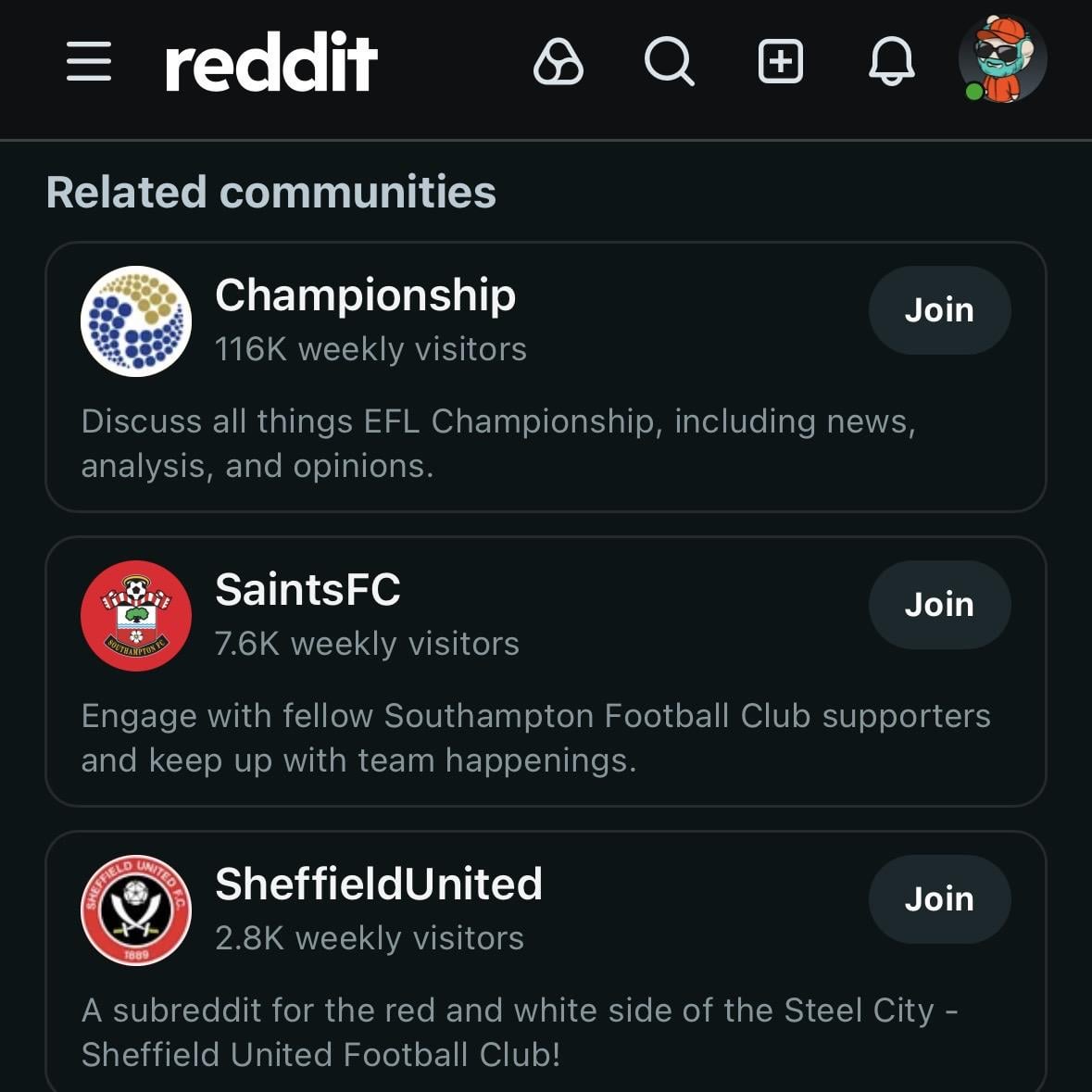Open the hamburger navigation menu
This screenshot has height=1092, width=1092.
pyautogui.click(x=89, y=61)
